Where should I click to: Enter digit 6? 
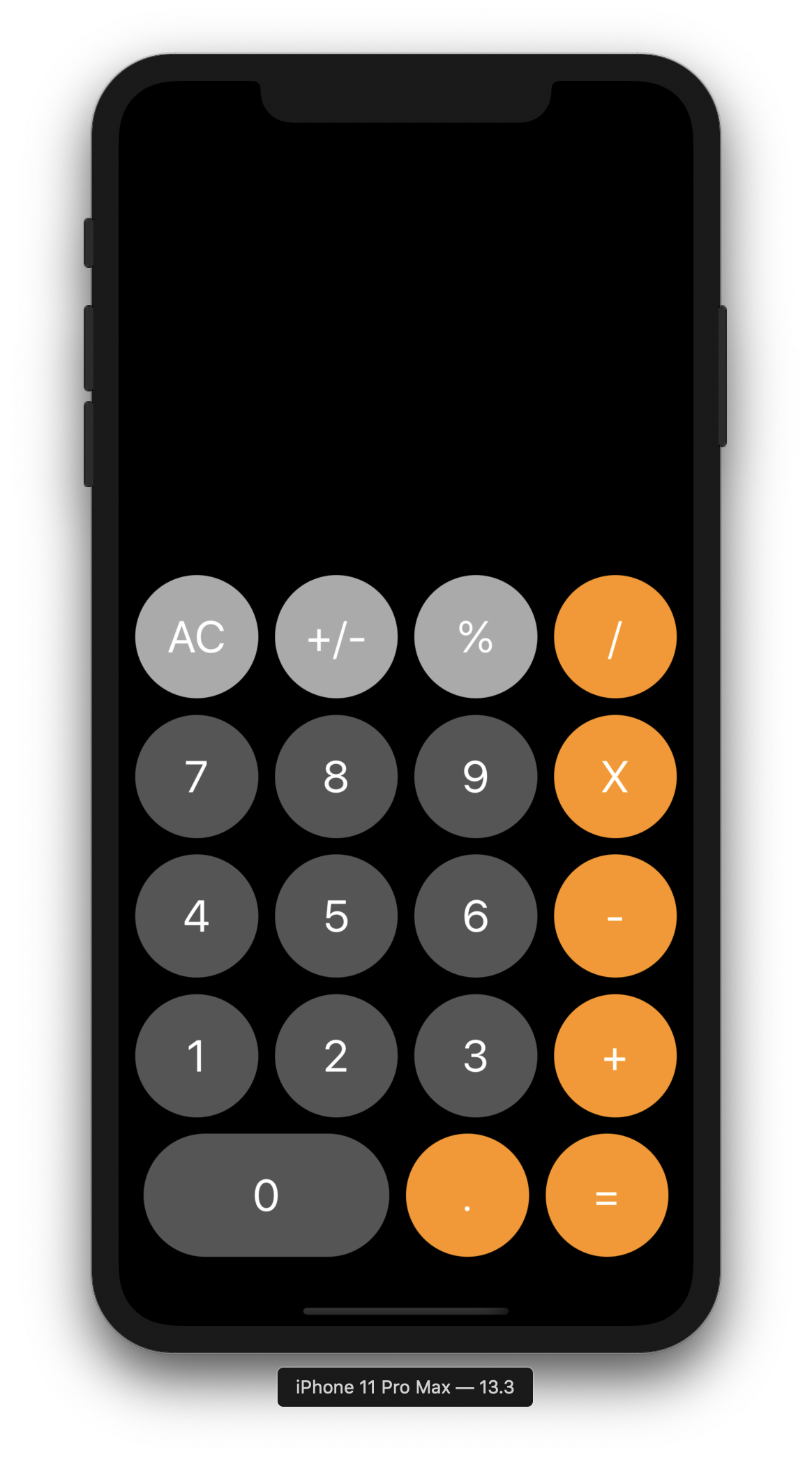pos(476,916)
